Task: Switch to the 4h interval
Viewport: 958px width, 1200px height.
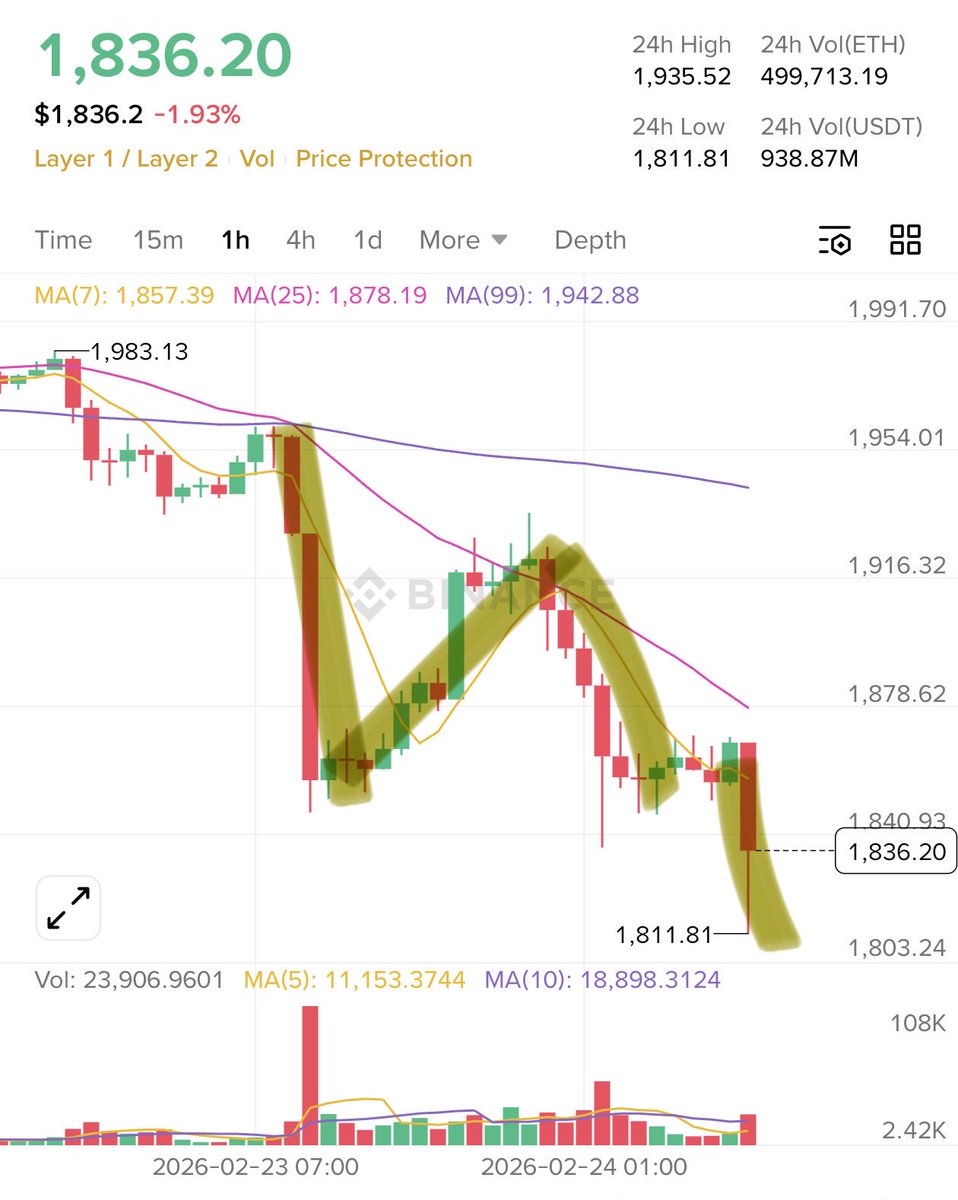Action: (300, 240)
